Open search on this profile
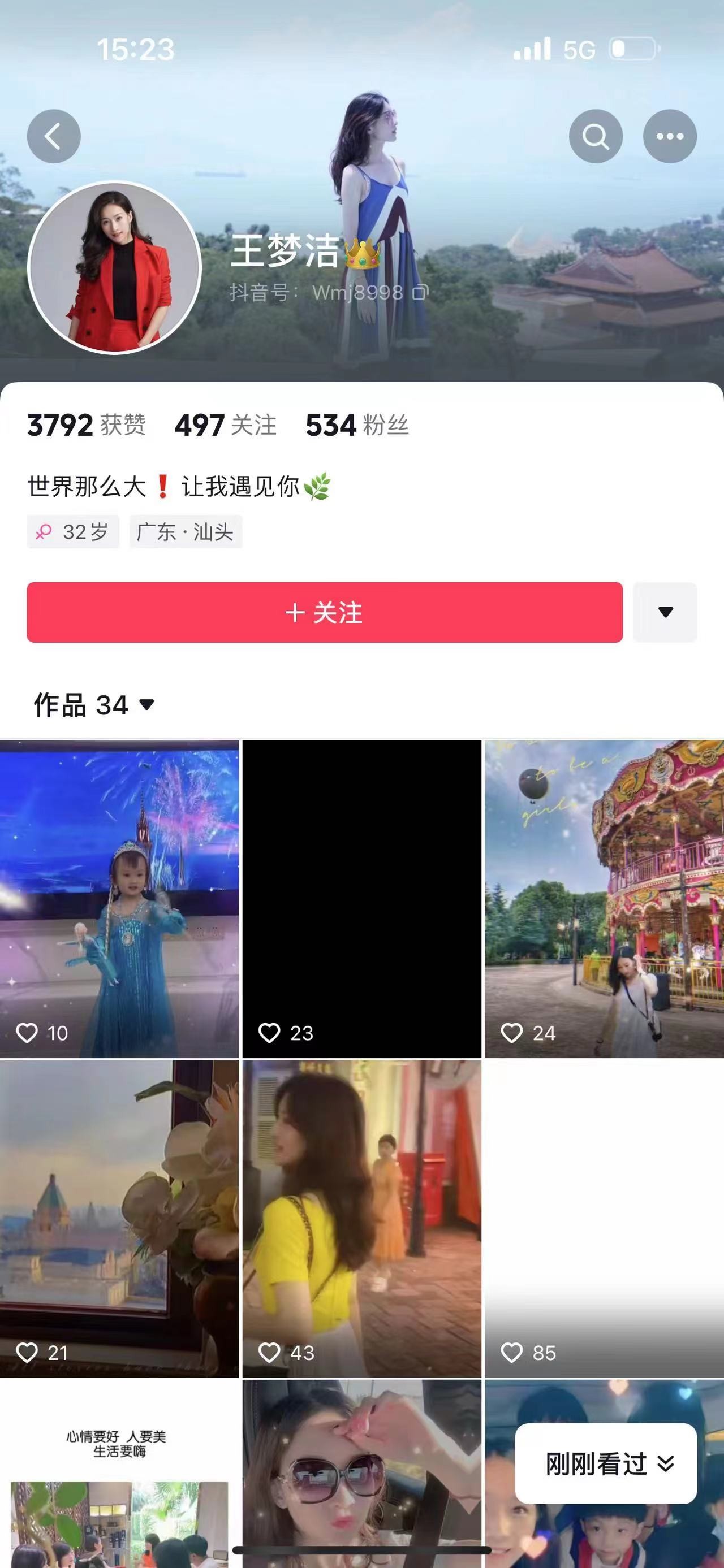The width and height of the screenshot is (724, 1568). pyautogui.click(x=596, y=136)
